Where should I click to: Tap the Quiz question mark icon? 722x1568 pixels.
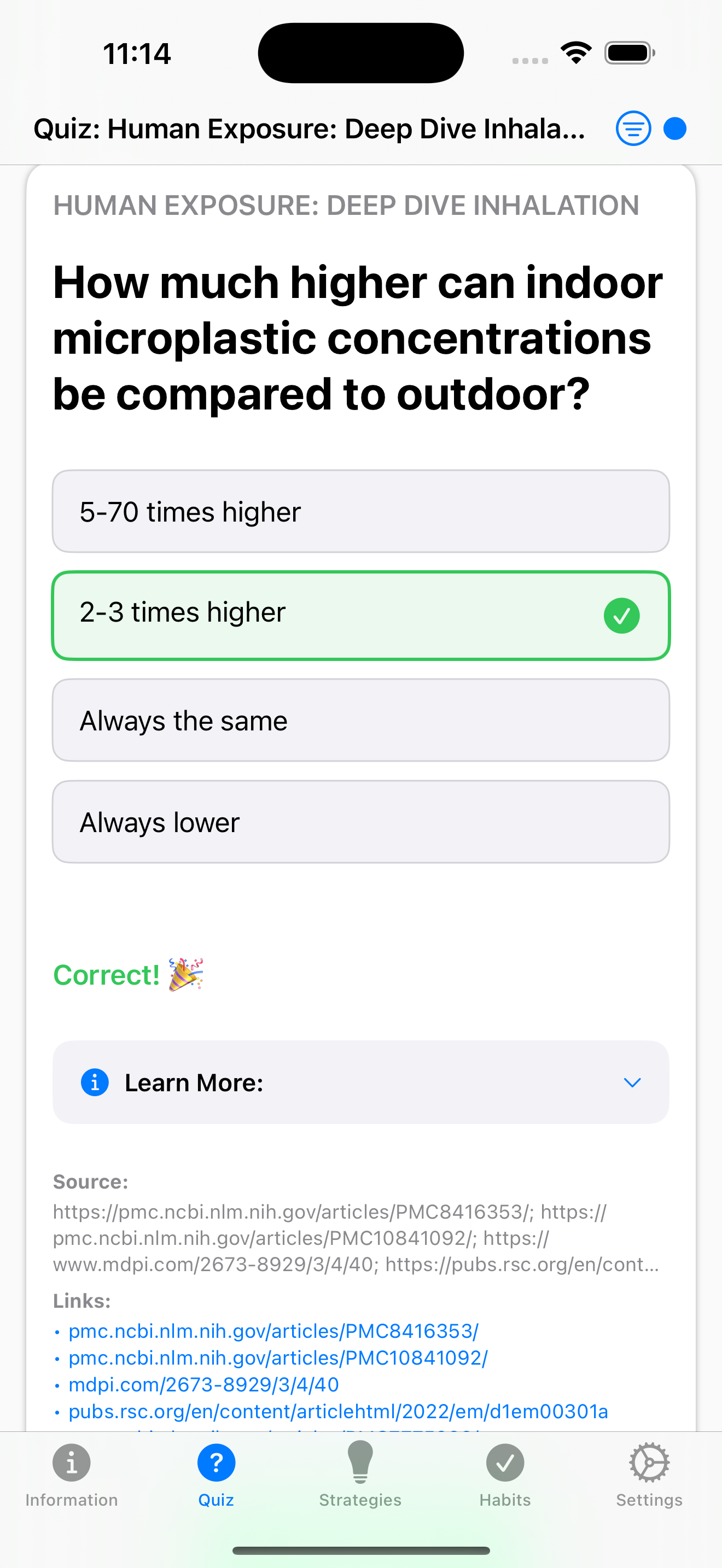pyautogui.click(x=216, y=1462)
